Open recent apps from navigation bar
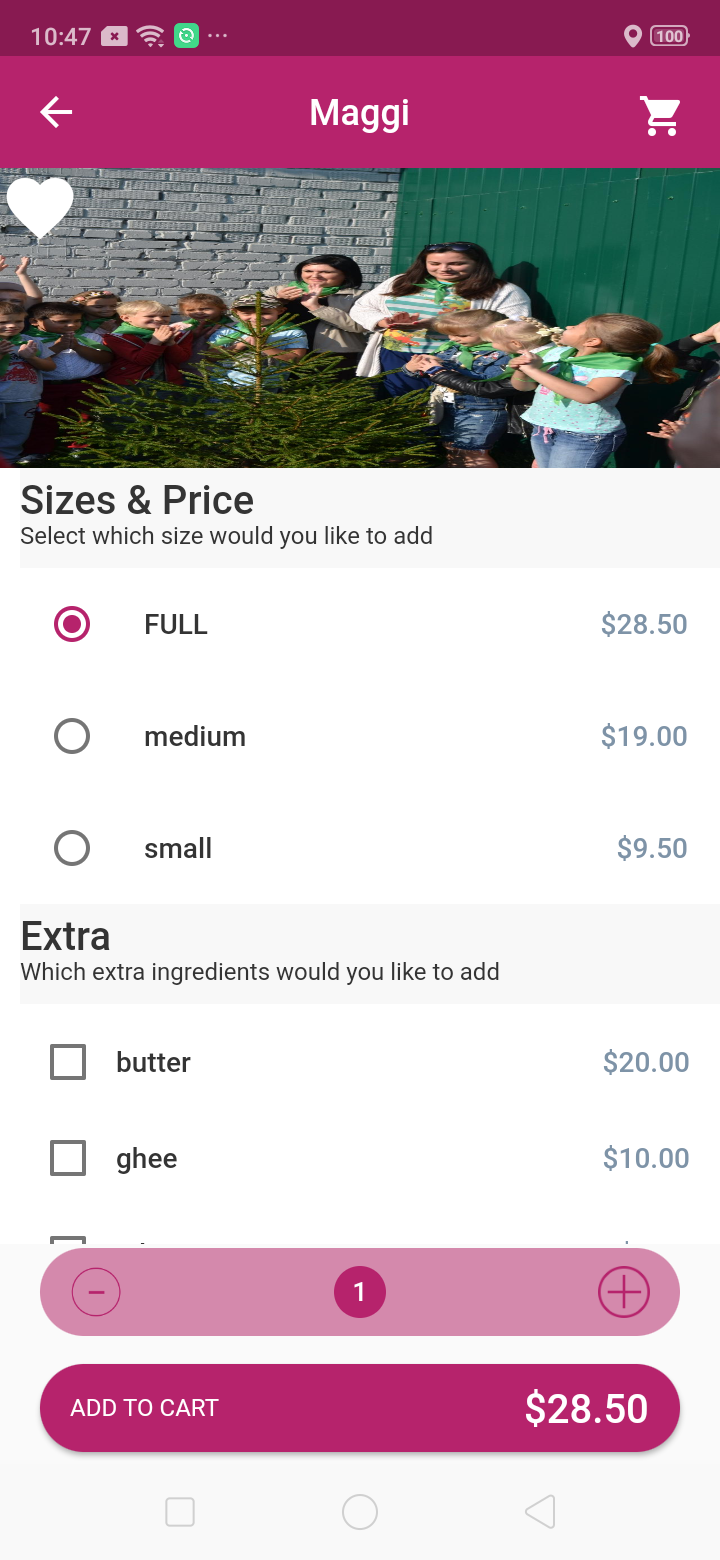 tap(180, 1512)
